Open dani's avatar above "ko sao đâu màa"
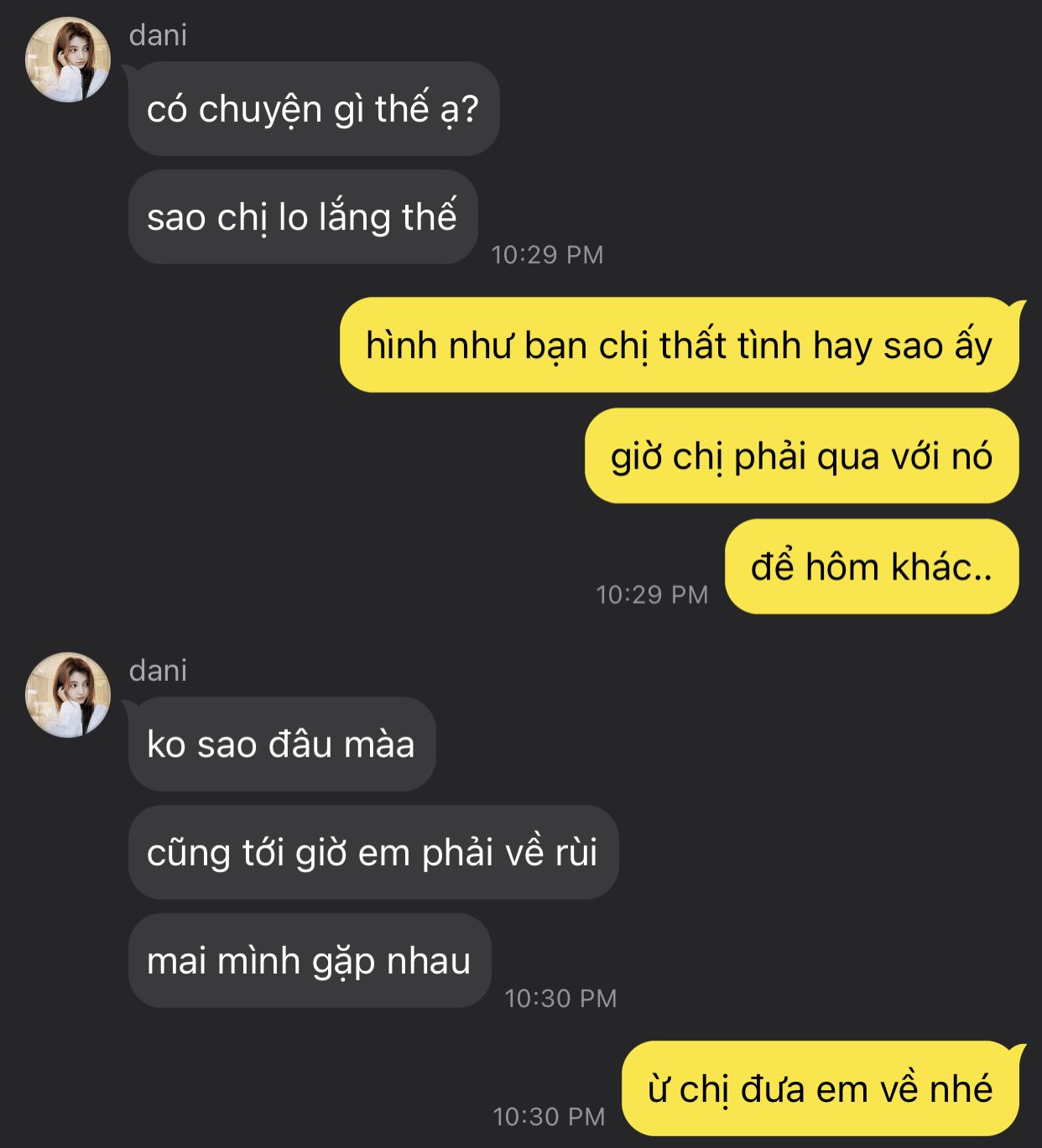 68,694
